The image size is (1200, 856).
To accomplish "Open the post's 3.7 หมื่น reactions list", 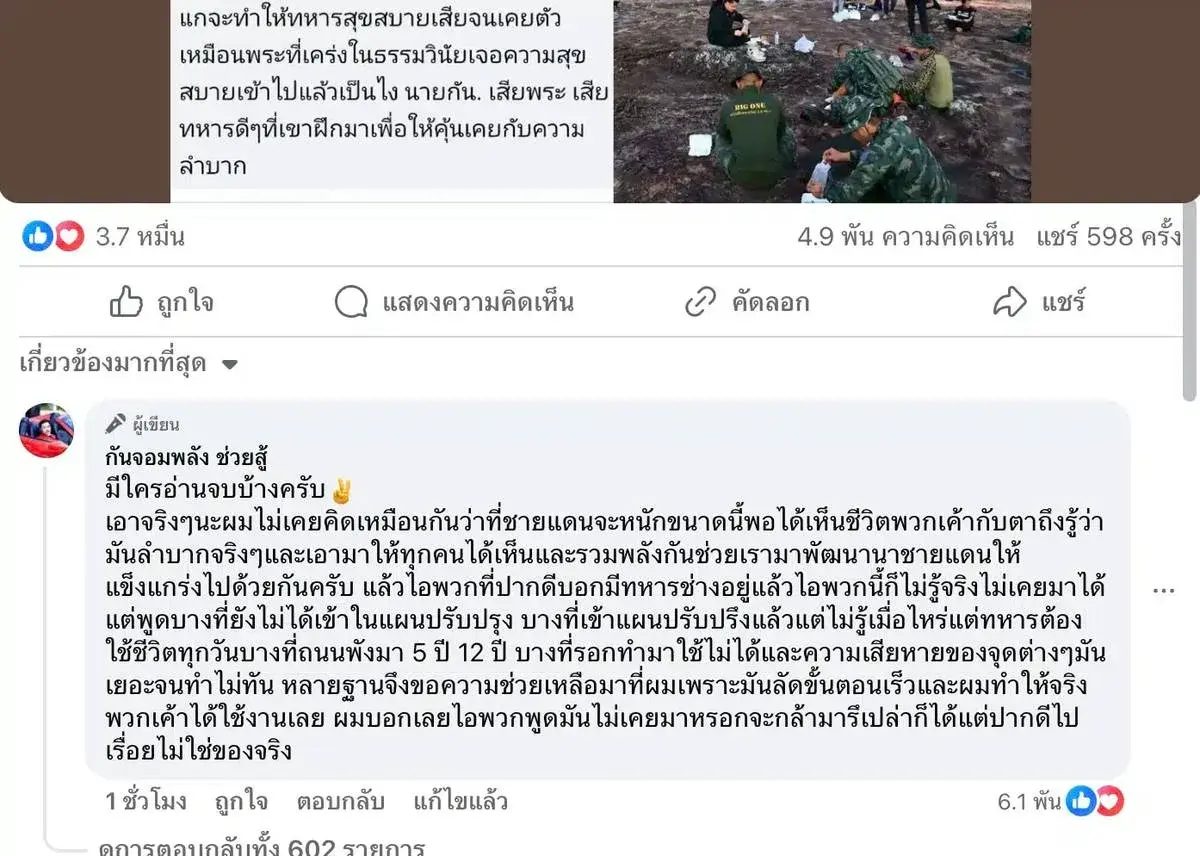I will pyautogui.click(x=103, y=237).
